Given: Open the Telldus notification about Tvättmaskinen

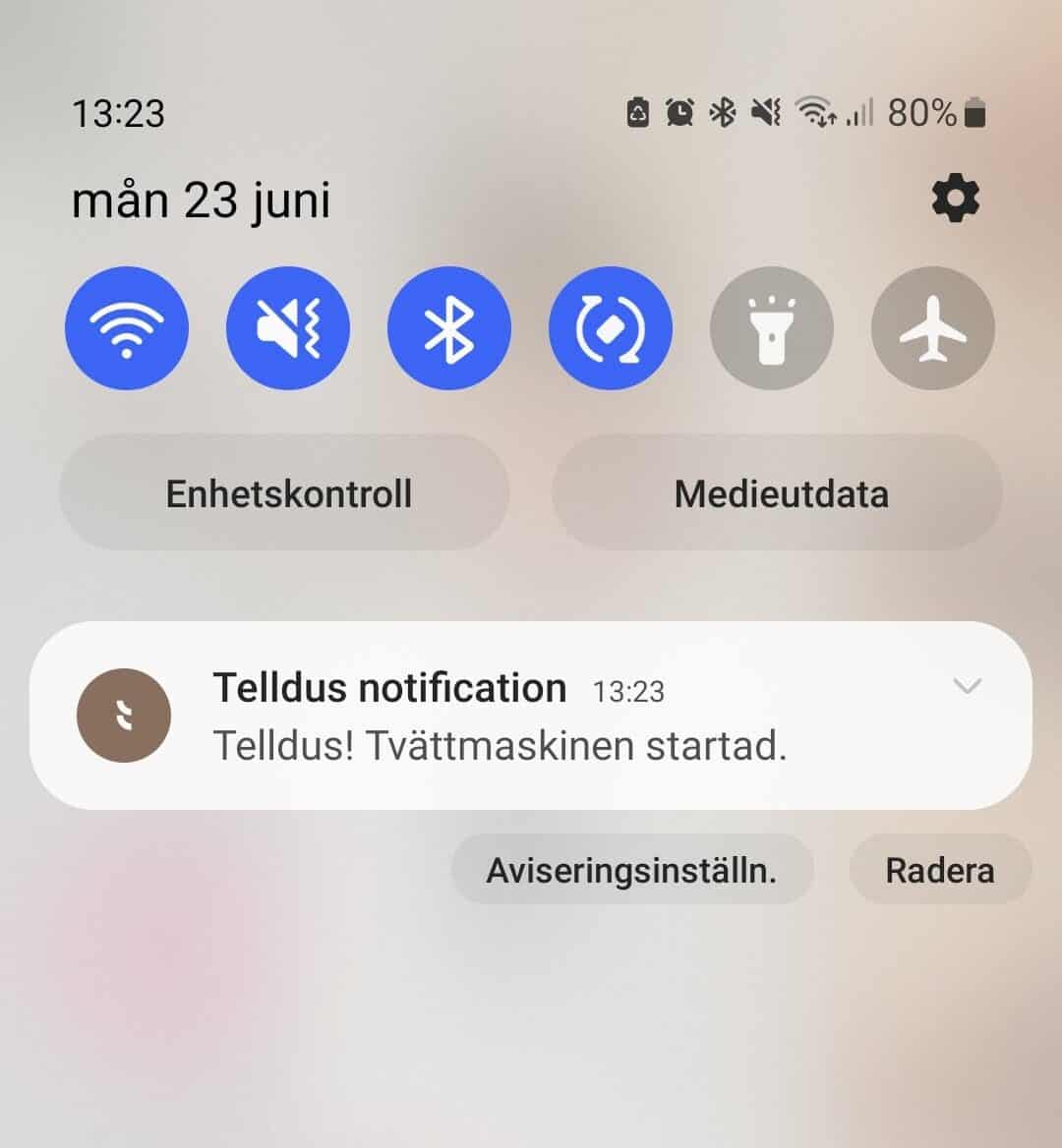Looking at the screenshot, I should tap(500, 717).
